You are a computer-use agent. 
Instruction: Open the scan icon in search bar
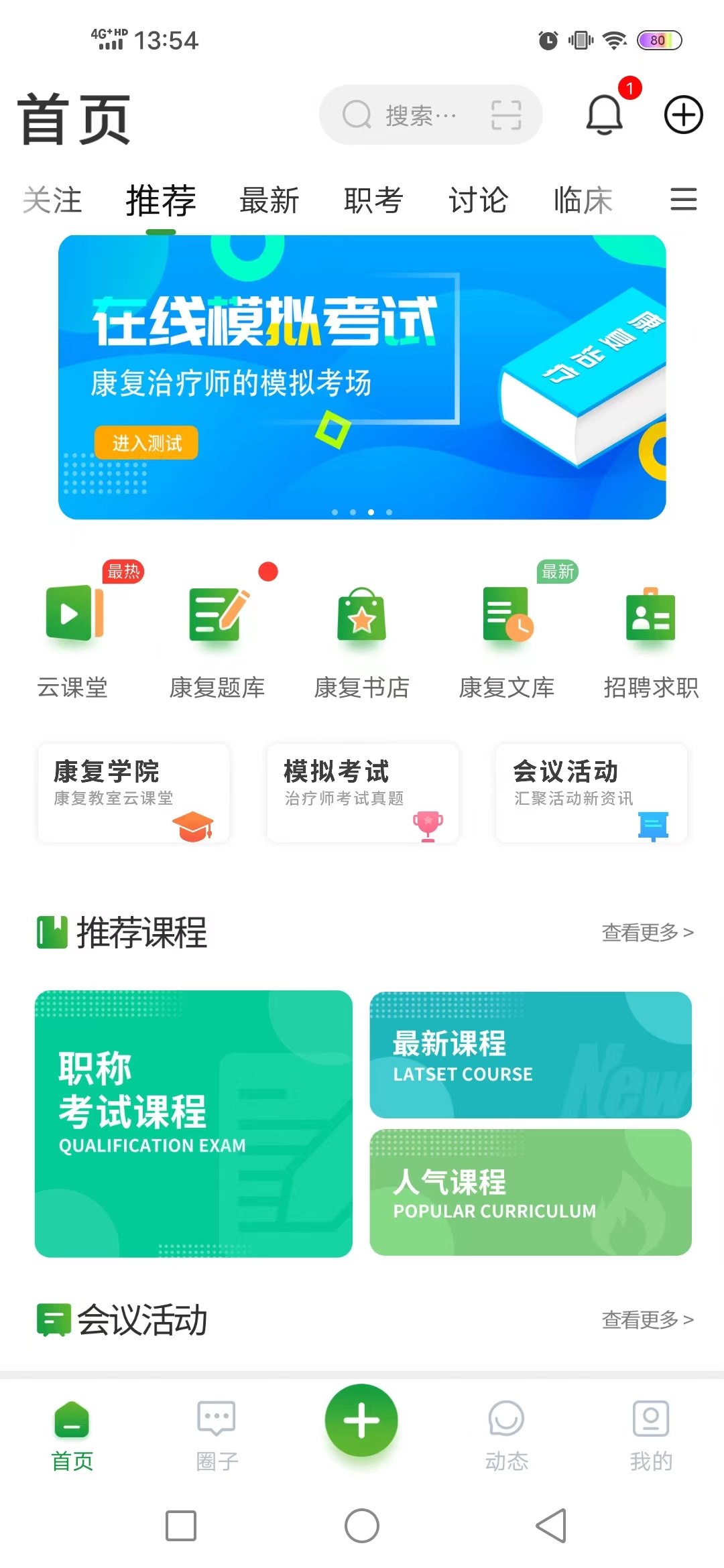[x=506, y=115]
